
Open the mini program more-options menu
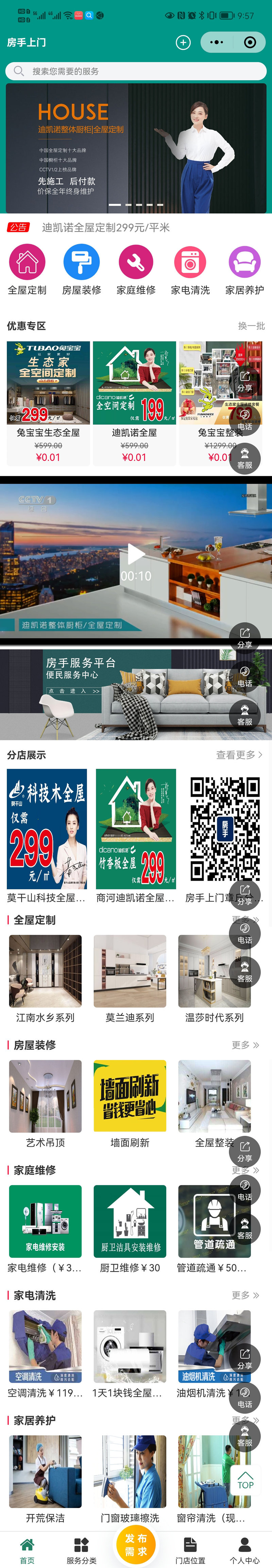point(217,42)
